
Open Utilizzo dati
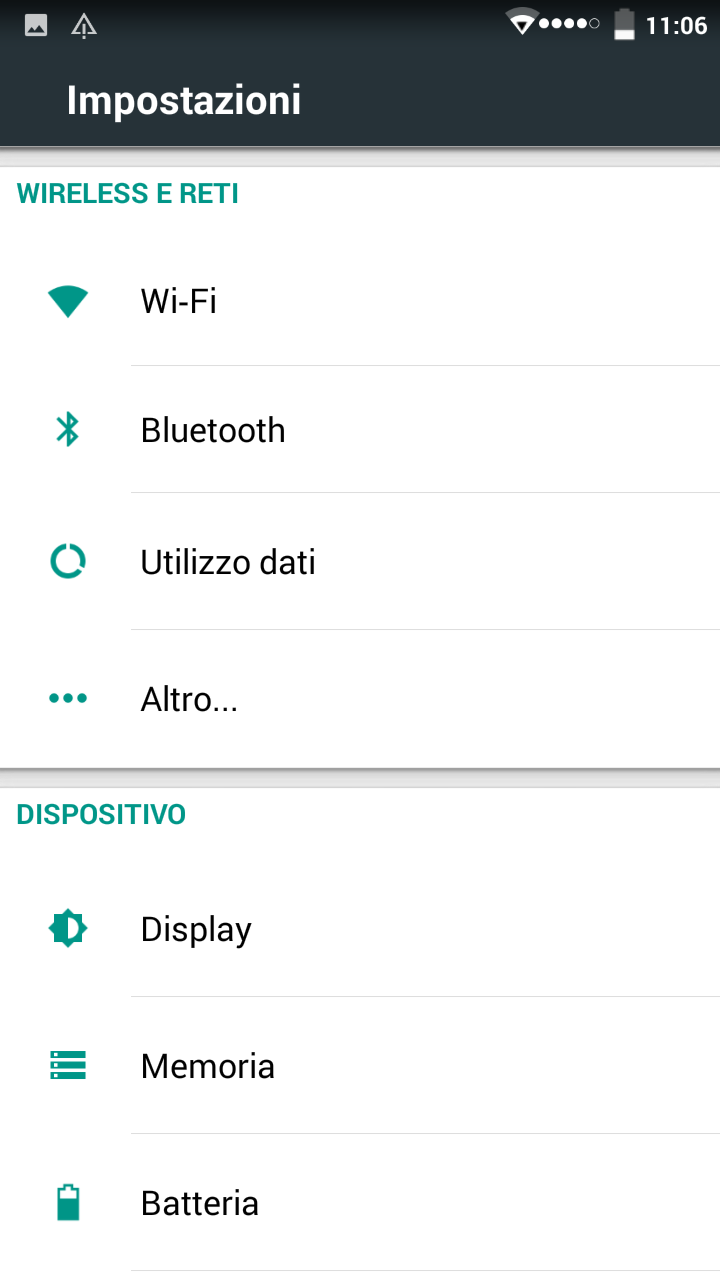[x=360, y=561]
